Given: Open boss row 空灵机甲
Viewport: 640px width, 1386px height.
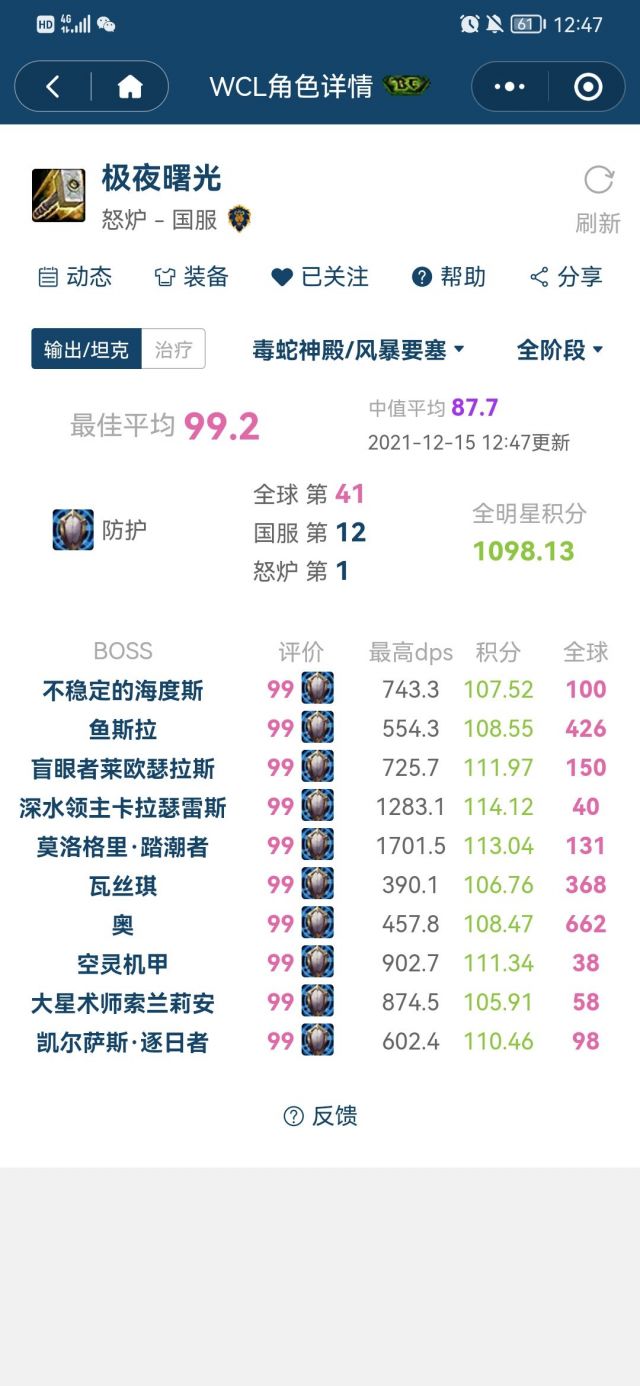Looking at the screenshot, I should 123,964.
